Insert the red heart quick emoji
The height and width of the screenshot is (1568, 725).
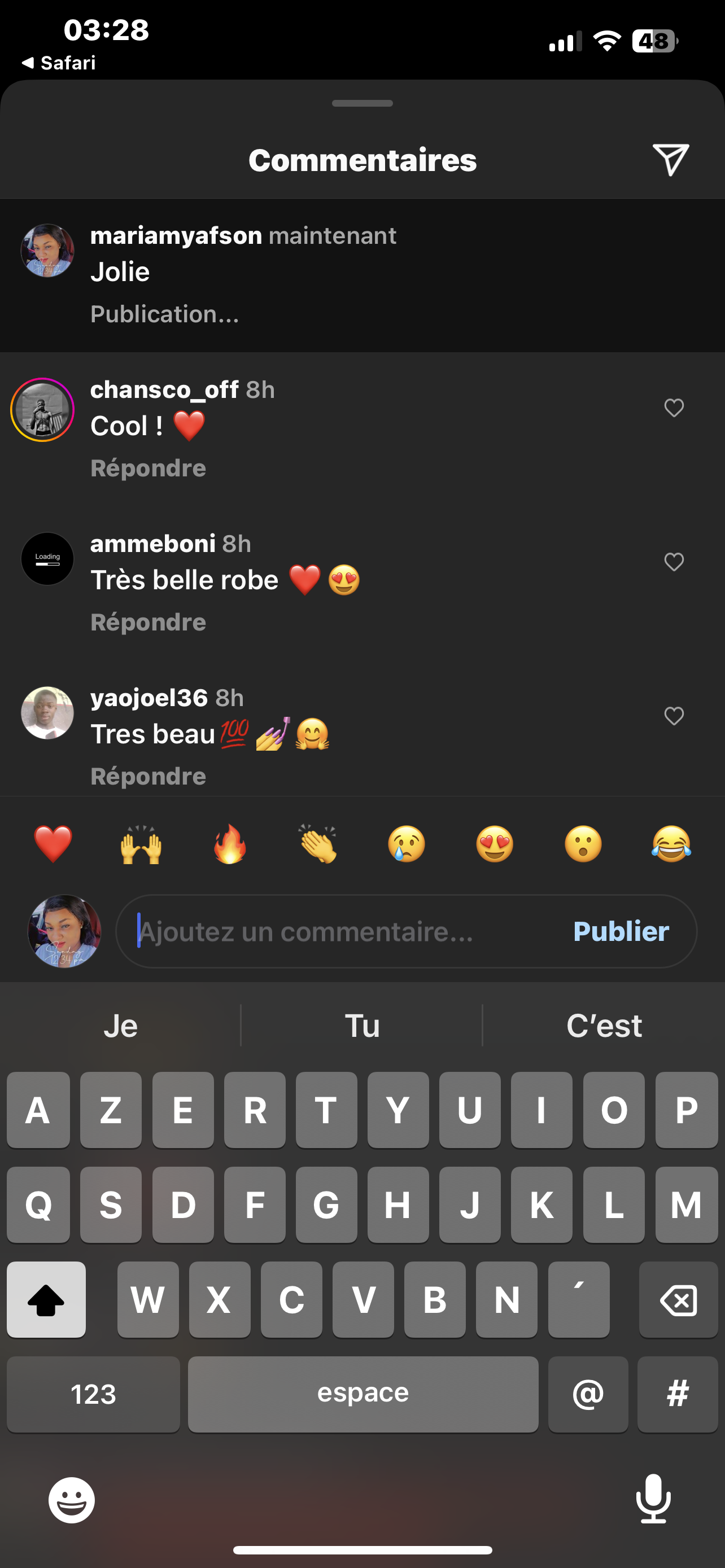tap(53, 844)
